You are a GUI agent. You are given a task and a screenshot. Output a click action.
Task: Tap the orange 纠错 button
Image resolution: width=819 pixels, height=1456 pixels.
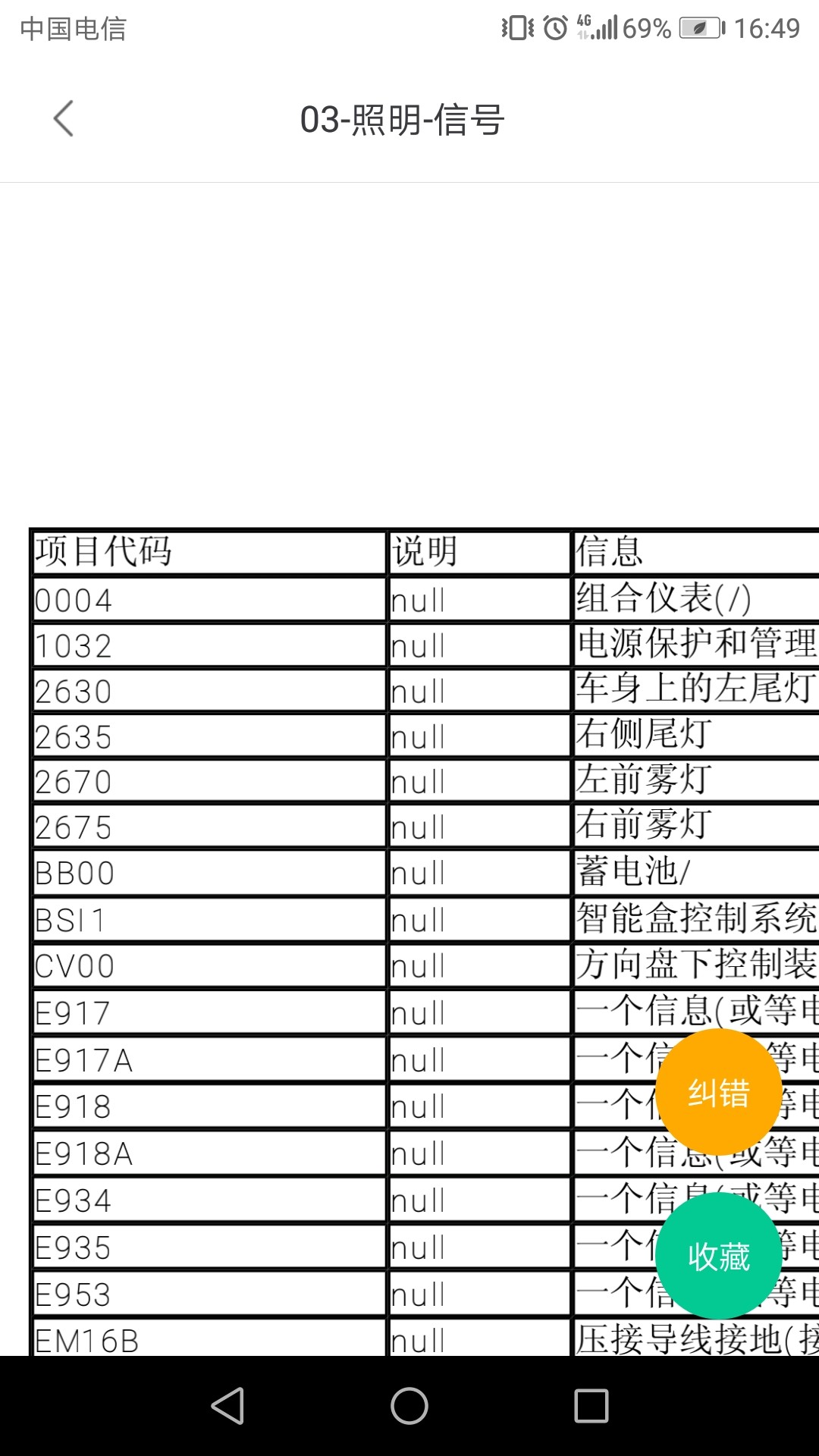point(718,1092)
